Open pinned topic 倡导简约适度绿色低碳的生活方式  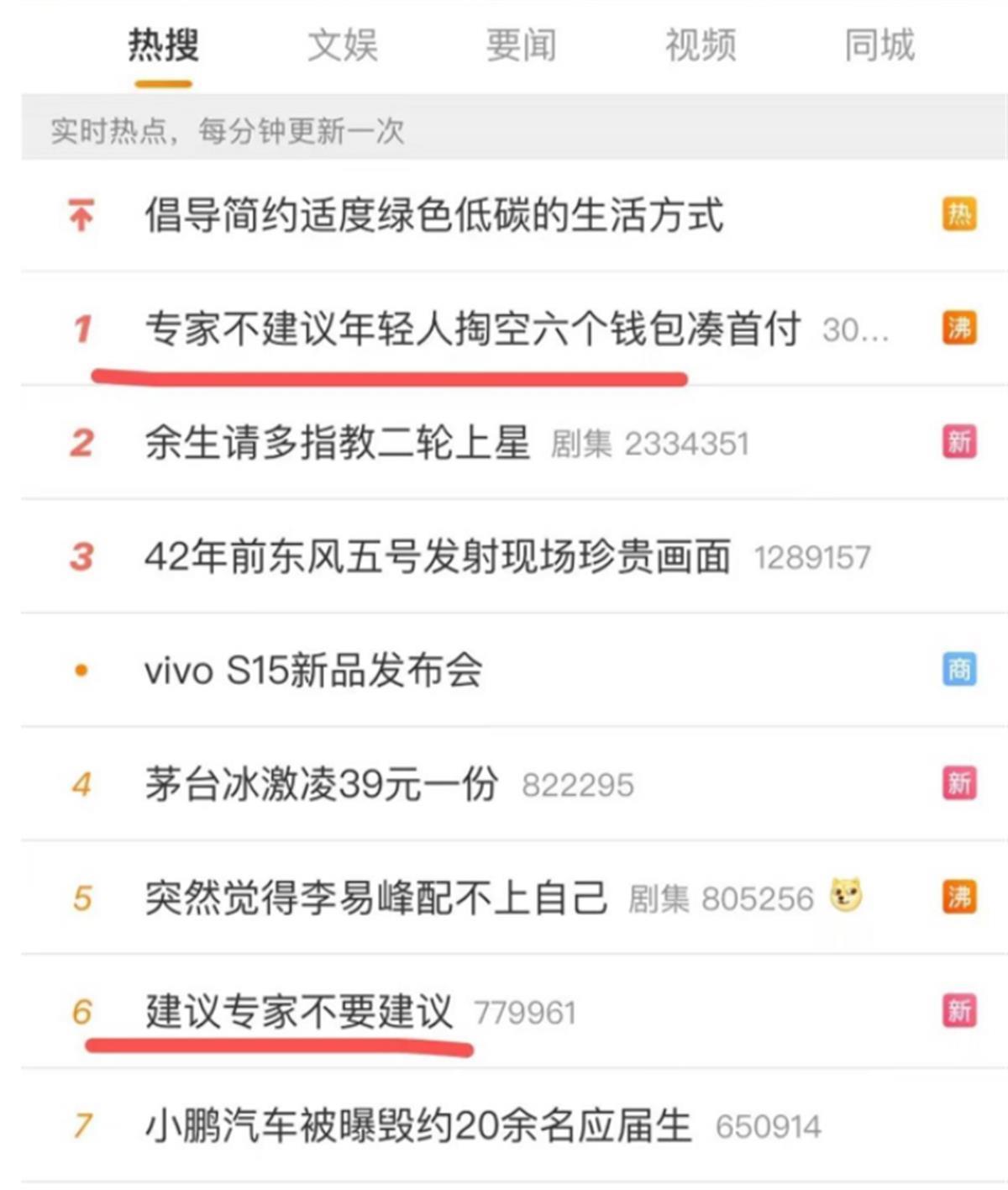pyautogui.click(x=433, y=215)
